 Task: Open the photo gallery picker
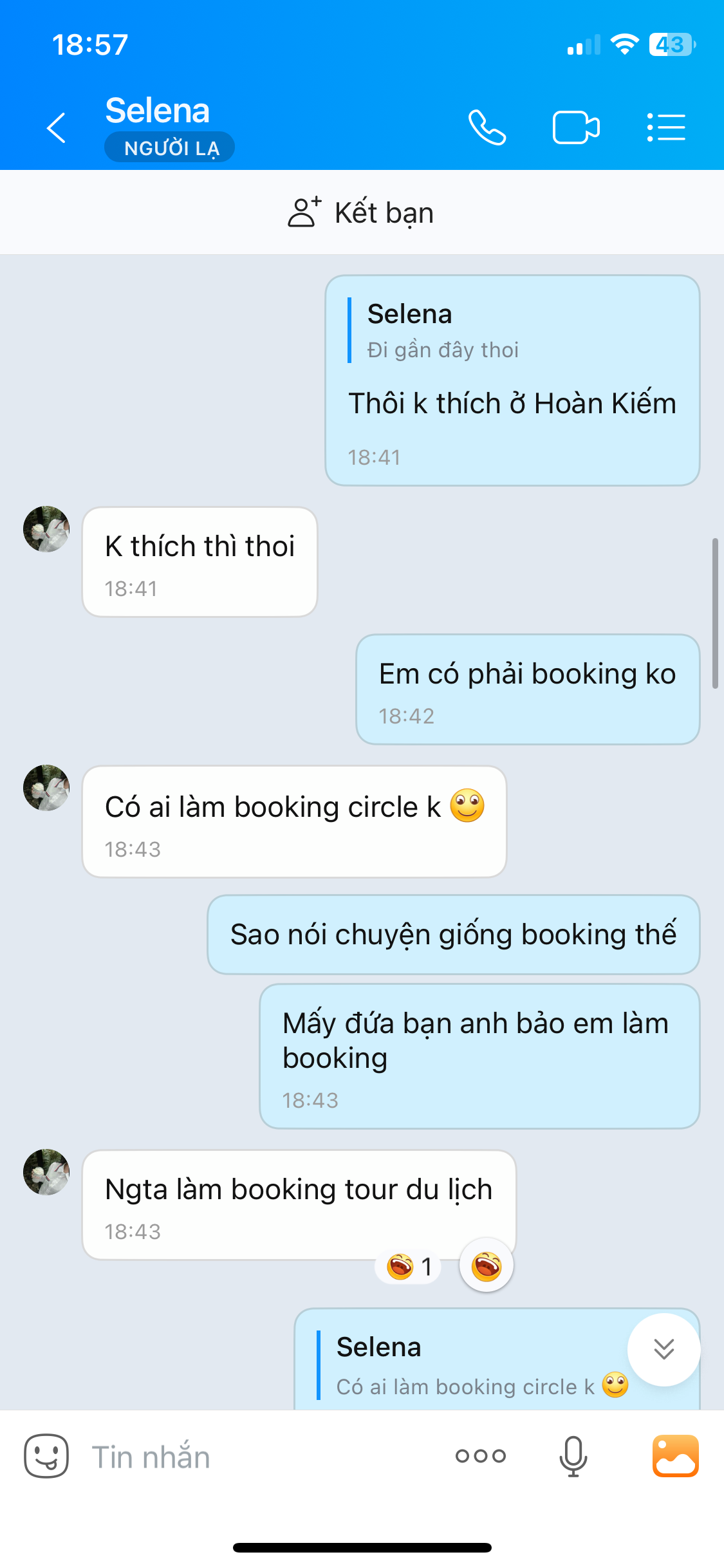pyautogui.click(x=675, y=1456)
